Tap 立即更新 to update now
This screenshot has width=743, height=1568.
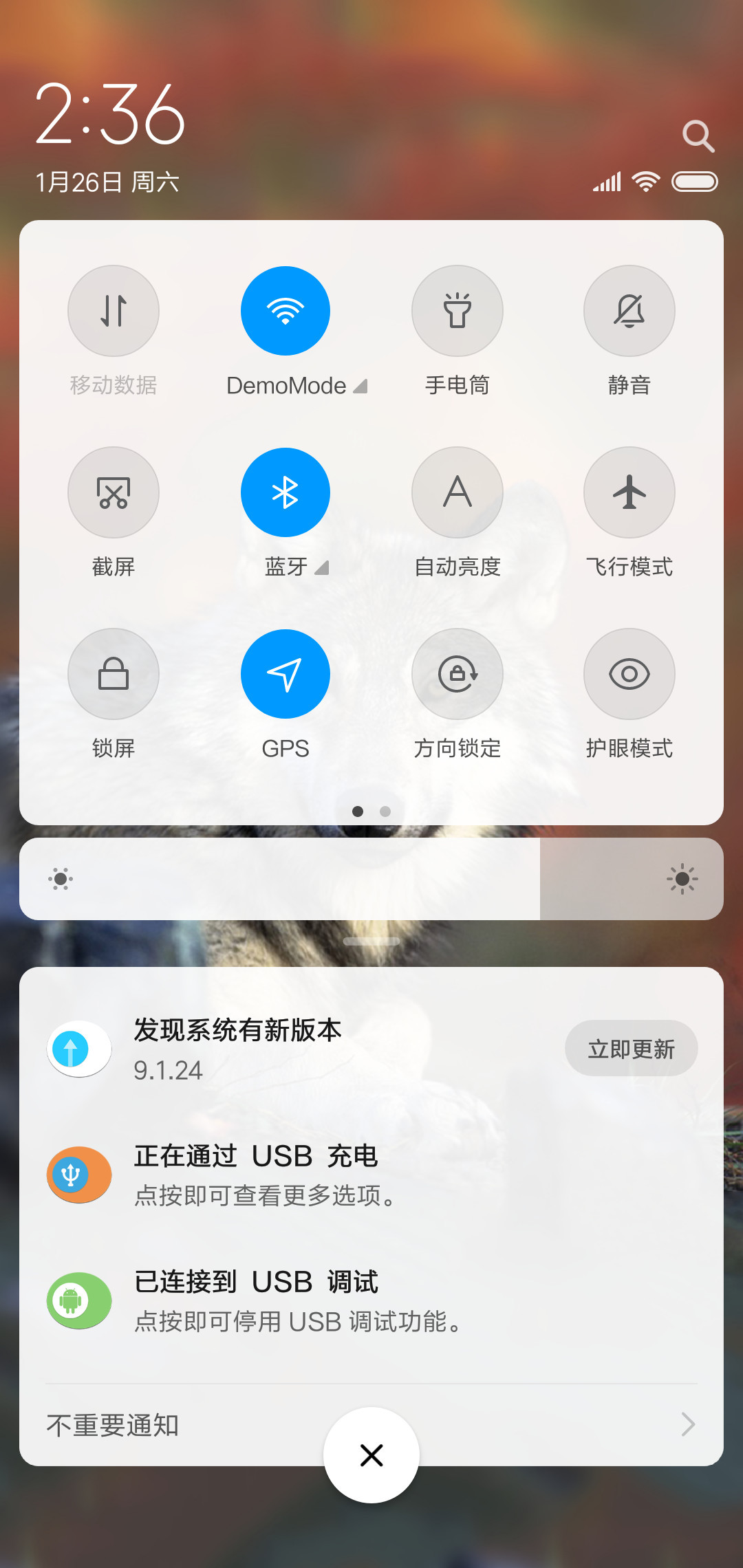[632, 1049]
